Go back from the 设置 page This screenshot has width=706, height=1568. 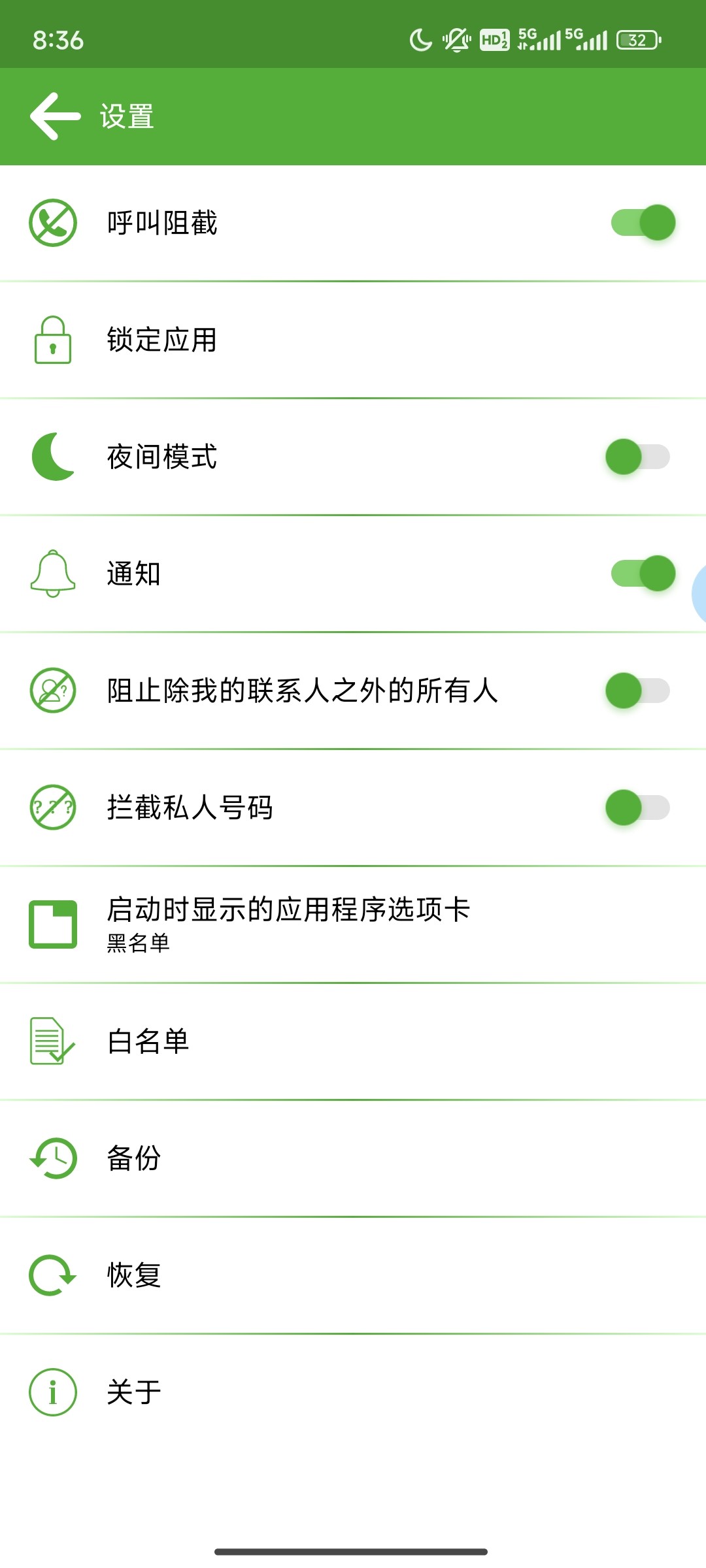[x=56, y=116]
